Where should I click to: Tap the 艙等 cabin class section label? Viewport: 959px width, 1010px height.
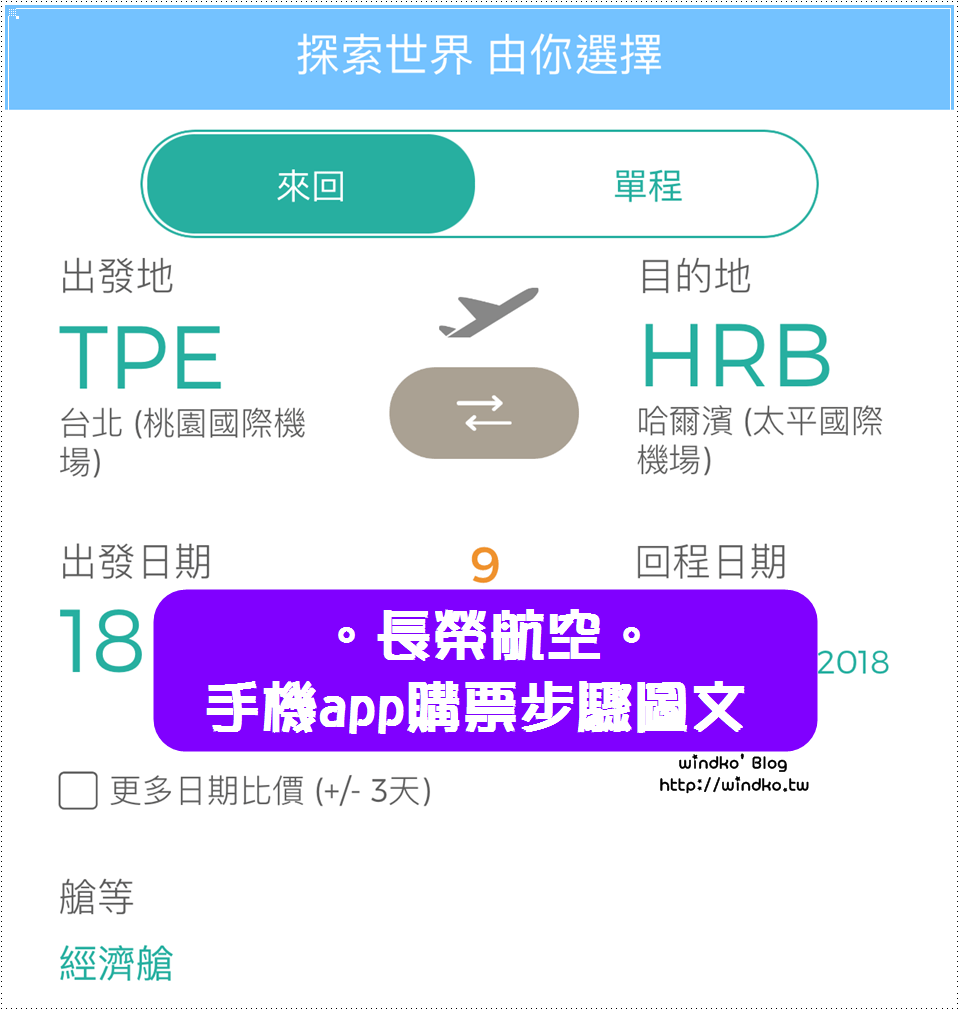coord(98,899)
